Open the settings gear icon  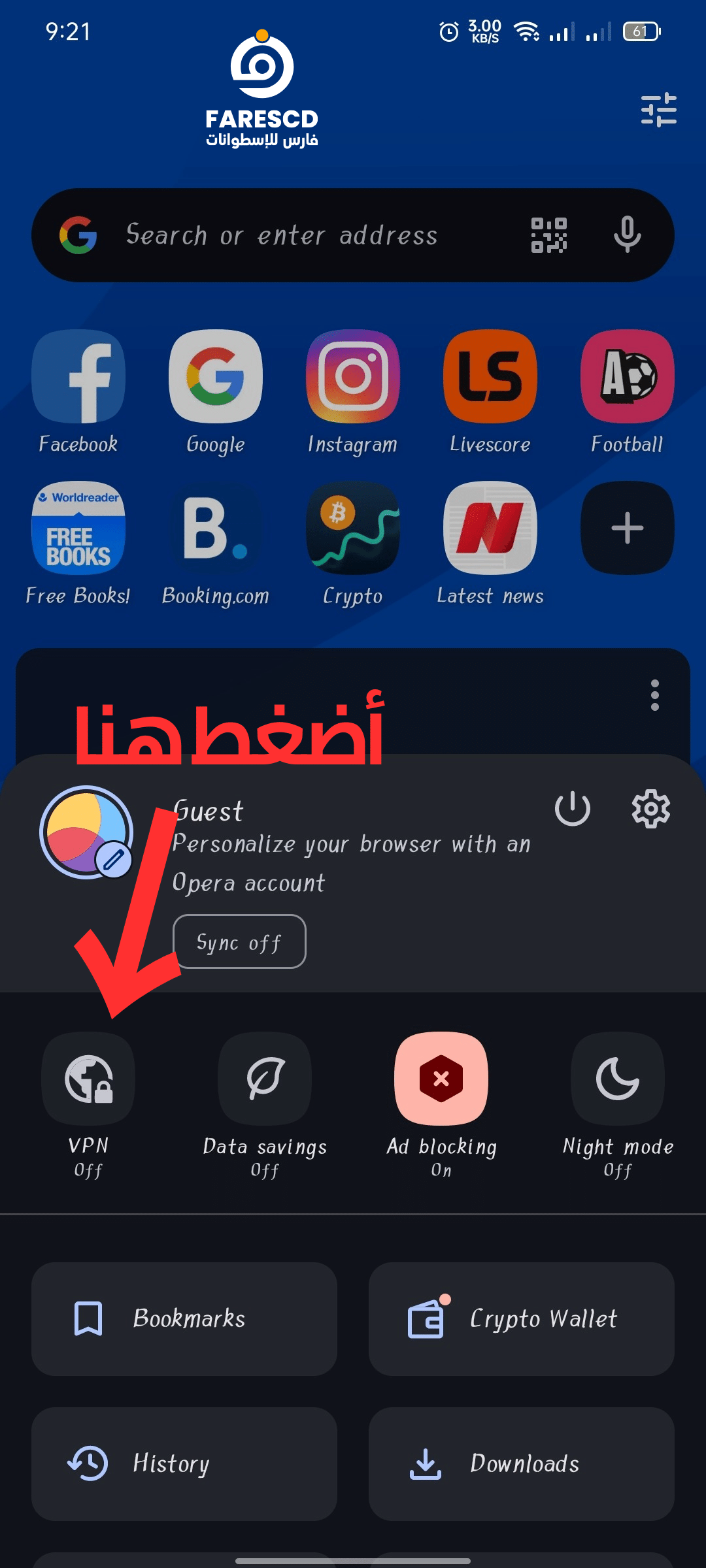(651, 809)
